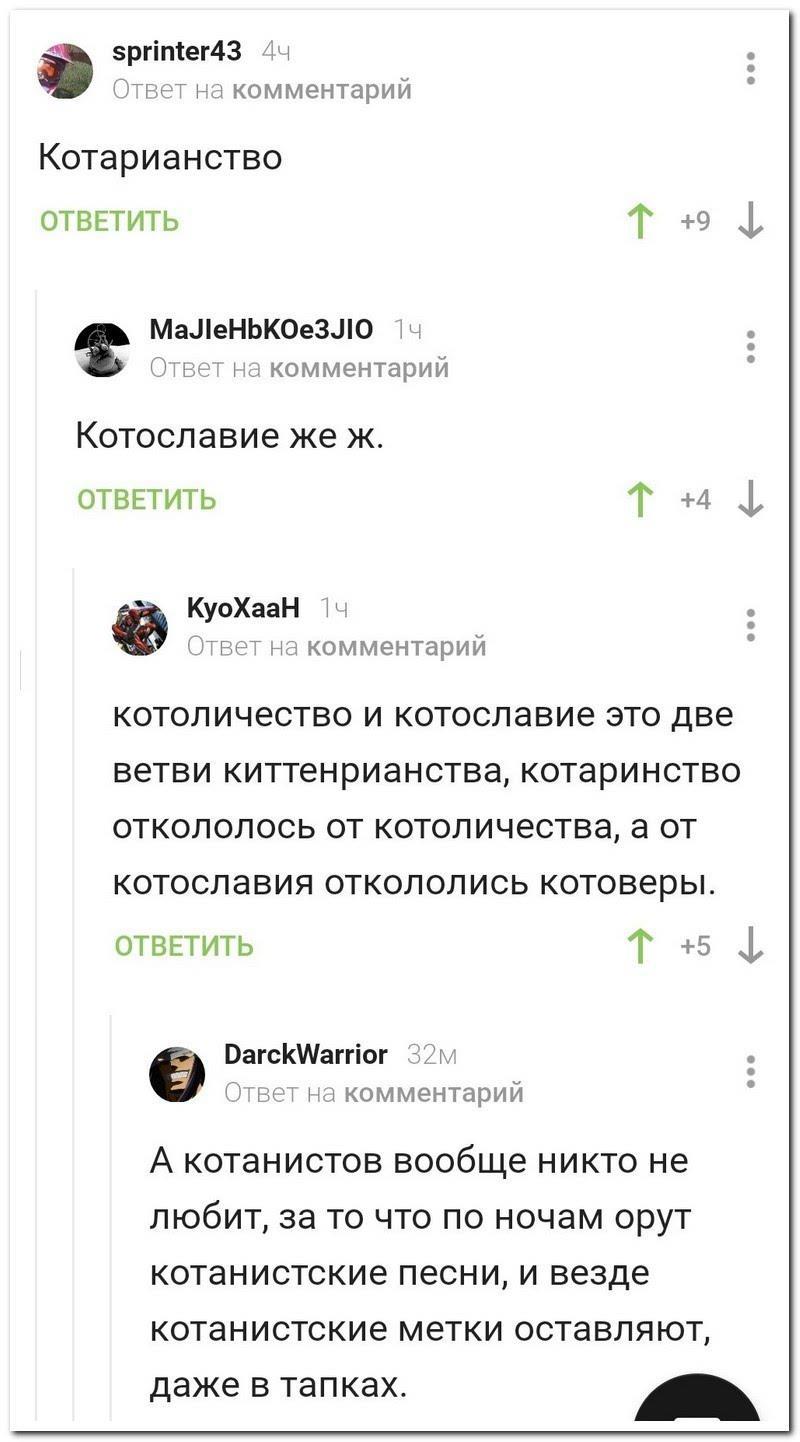Reply to KyoXaaH's comment
This screenshot has height=1442, width=800.
184,945
